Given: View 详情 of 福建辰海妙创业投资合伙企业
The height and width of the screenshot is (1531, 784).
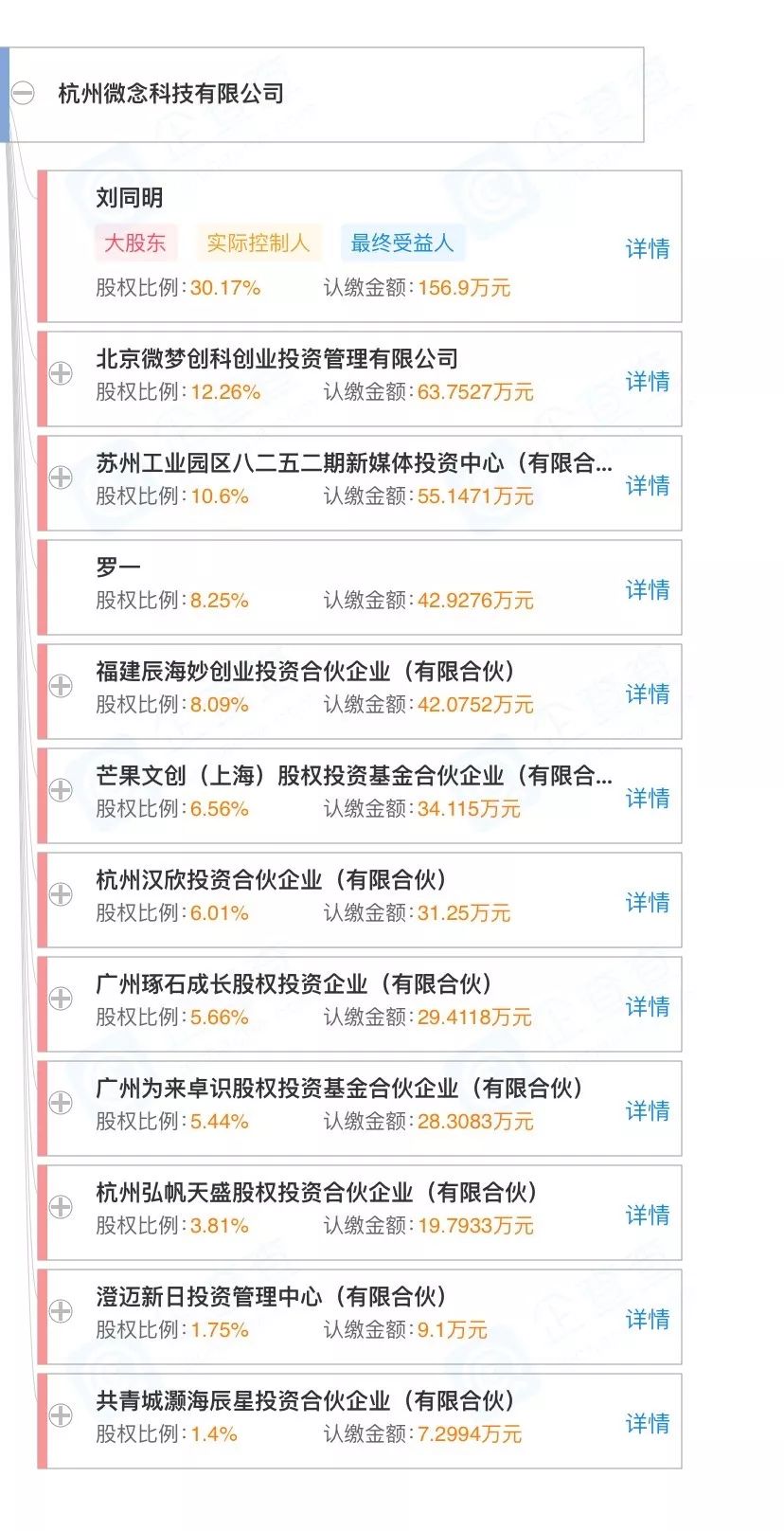Looking at the screenshot, I should pos(648,694).
